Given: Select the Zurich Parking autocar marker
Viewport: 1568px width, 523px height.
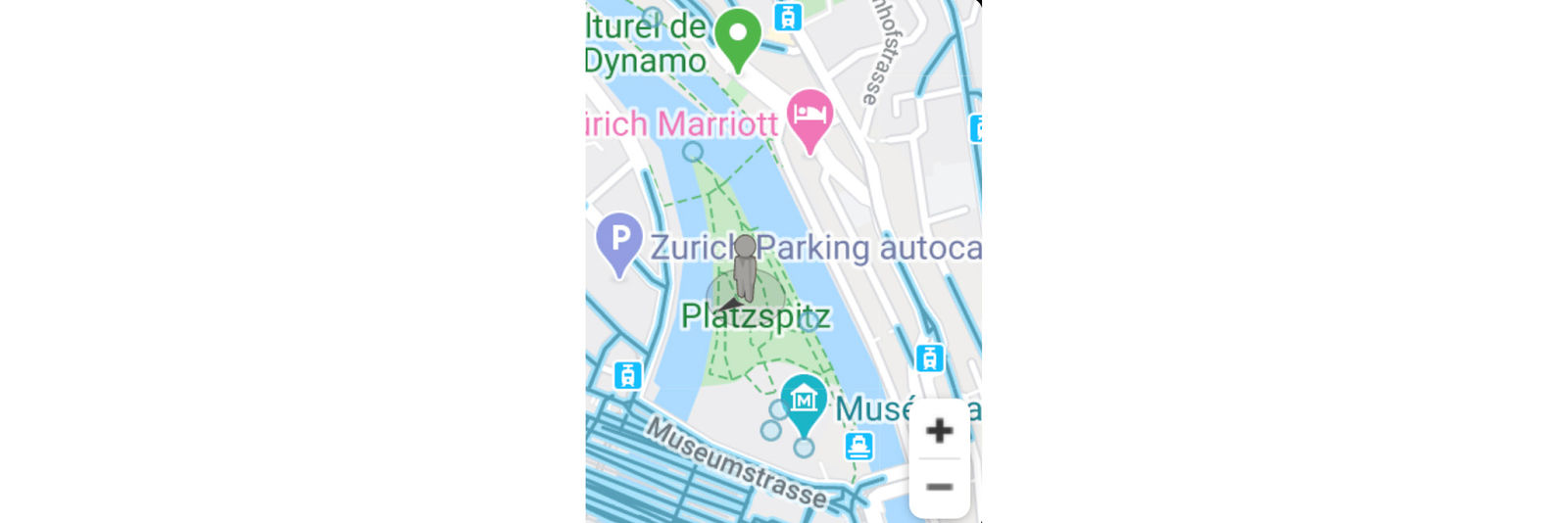Looking at the screenshot, I should (x=619, y=240).
